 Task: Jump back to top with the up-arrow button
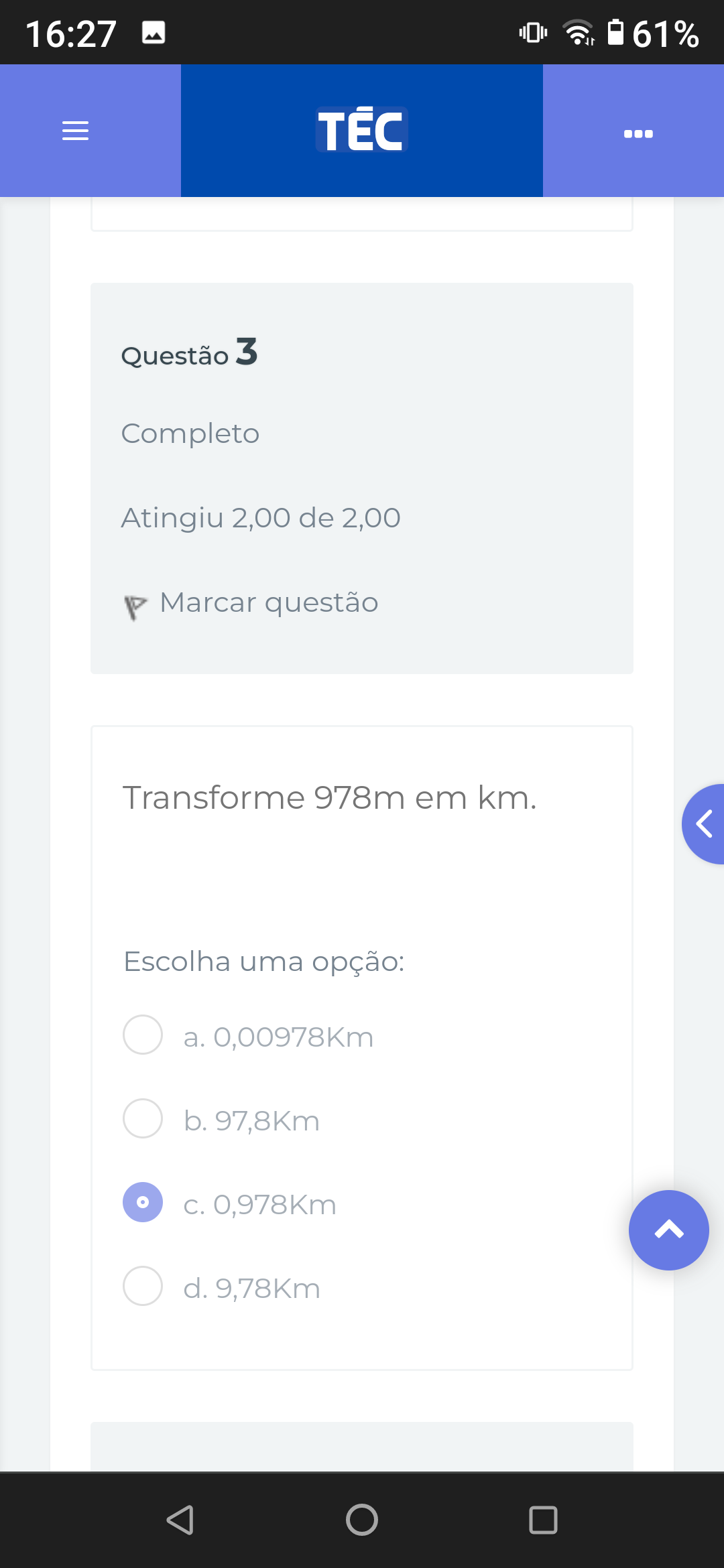click(668, 1230)
